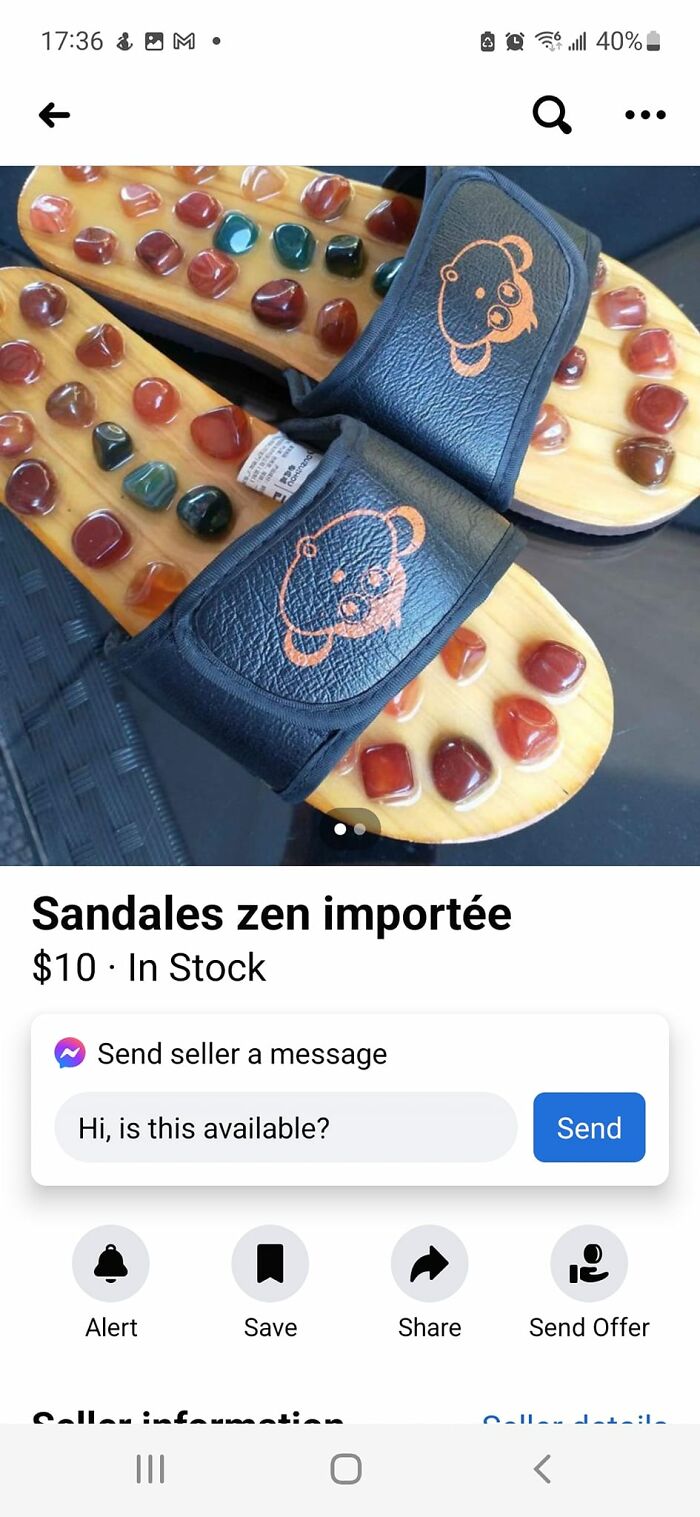Viewport: 700px width, 1517px height.
Task: Save this listing with the bookmark button
Action: pos(270,1264)
